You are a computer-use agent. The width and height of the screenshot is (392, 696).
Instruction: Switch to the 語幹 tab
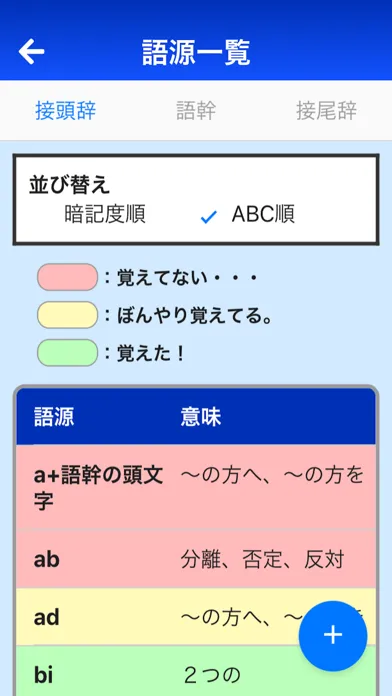tap(196, 111)
